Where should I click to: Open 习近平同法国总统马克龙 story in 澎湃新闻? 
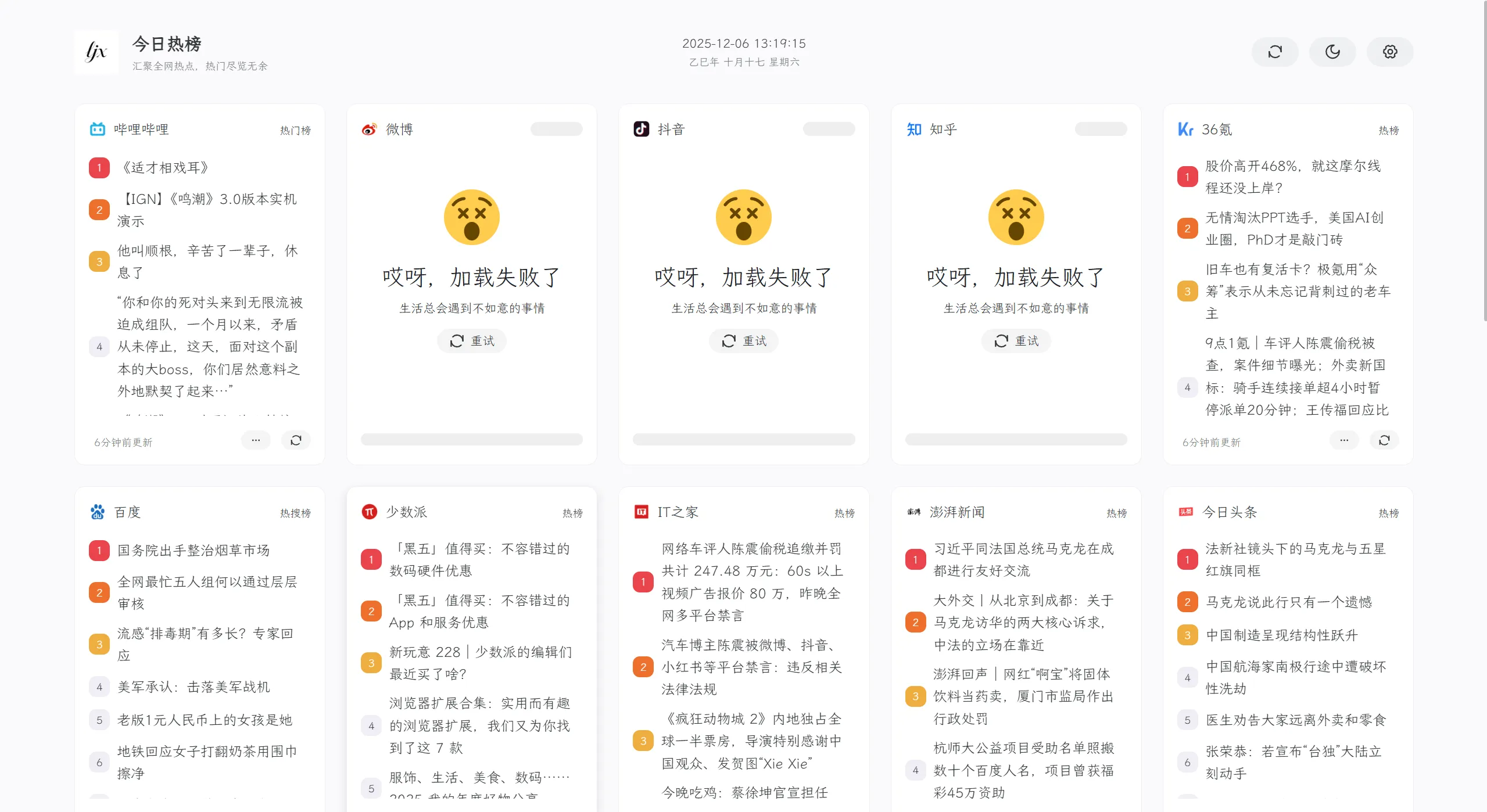pos(1023,559)
